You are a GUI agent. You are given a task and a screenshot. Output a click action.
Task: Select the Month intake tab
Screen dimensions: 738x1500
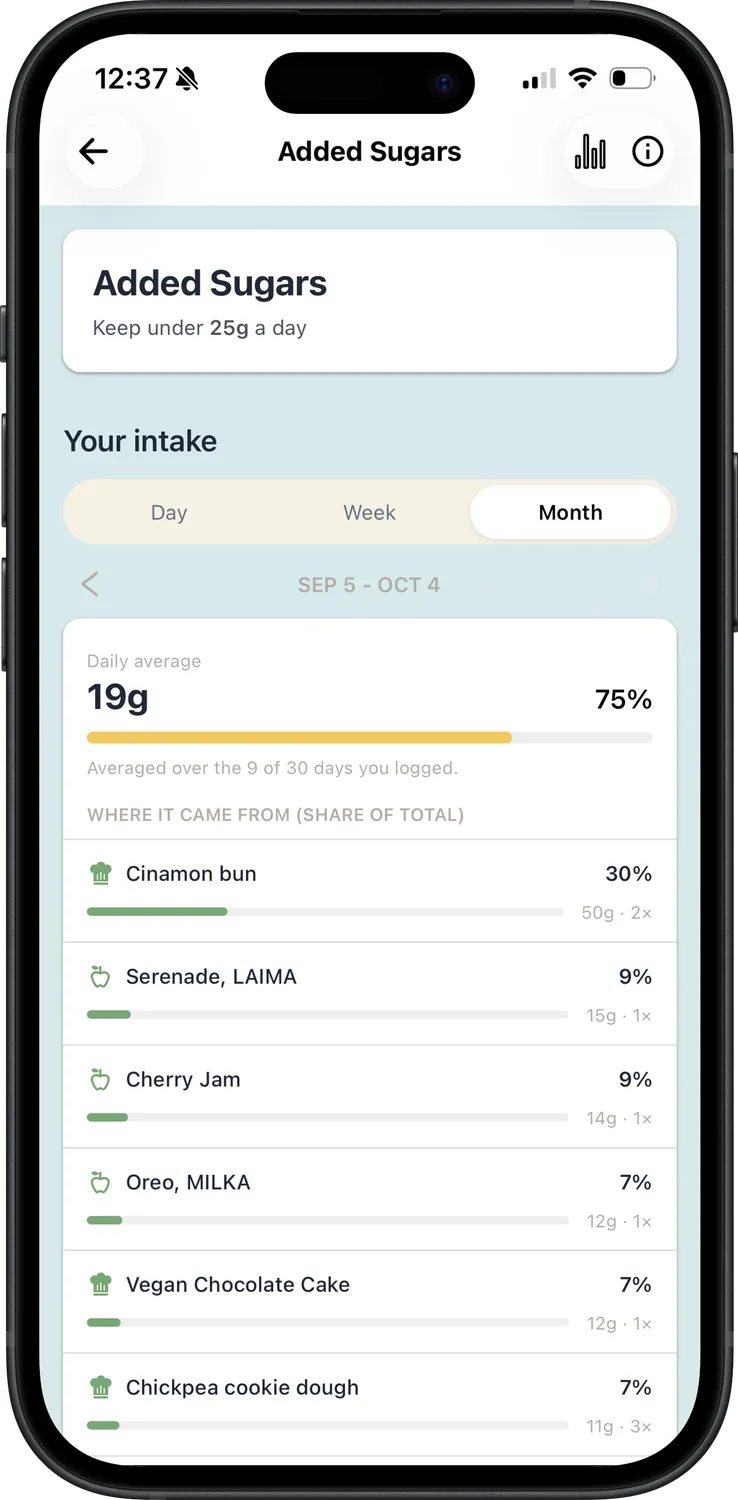570,512
